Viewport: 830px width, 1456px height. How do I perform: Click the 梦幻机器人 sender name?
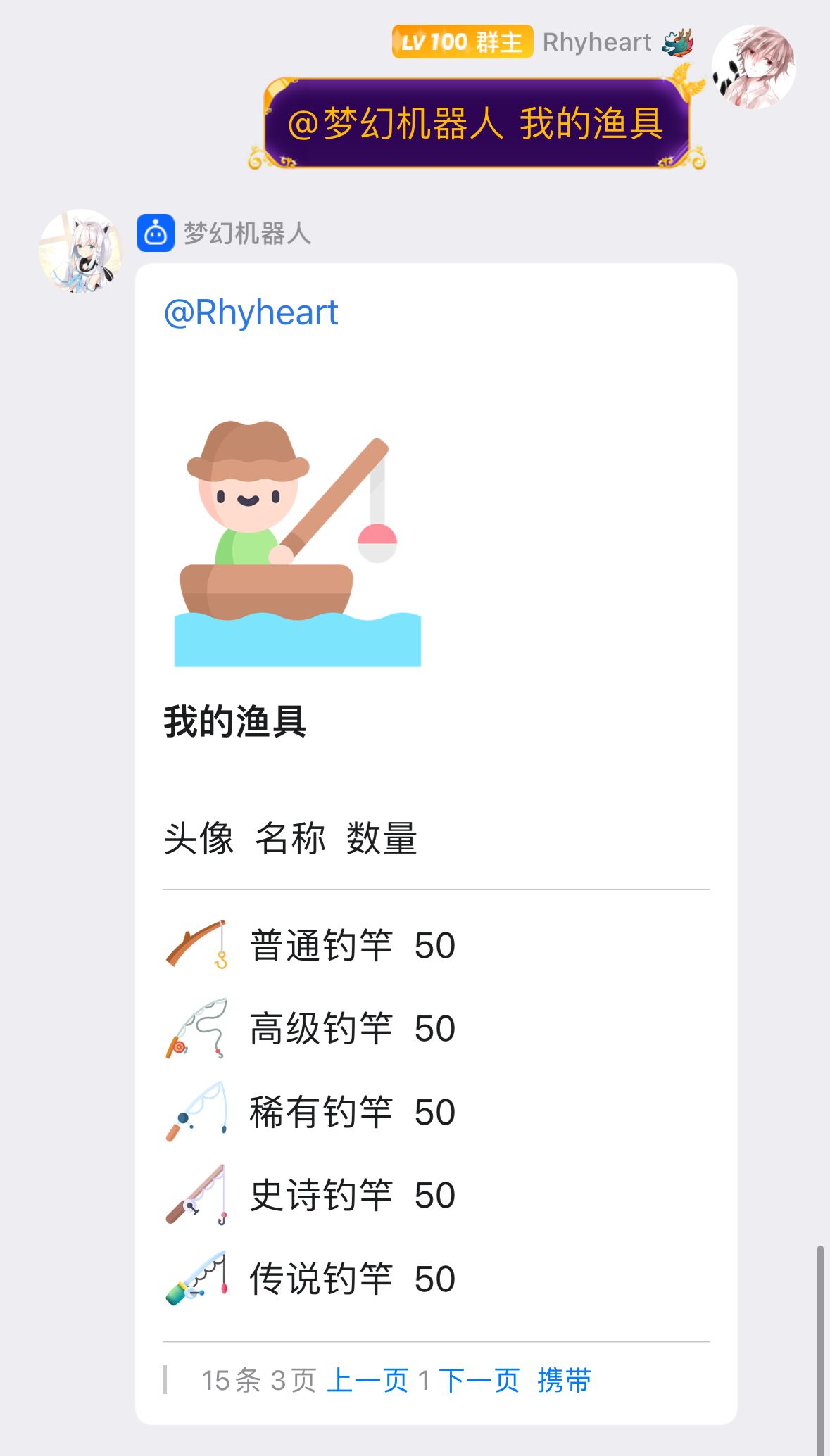(248, 235)
